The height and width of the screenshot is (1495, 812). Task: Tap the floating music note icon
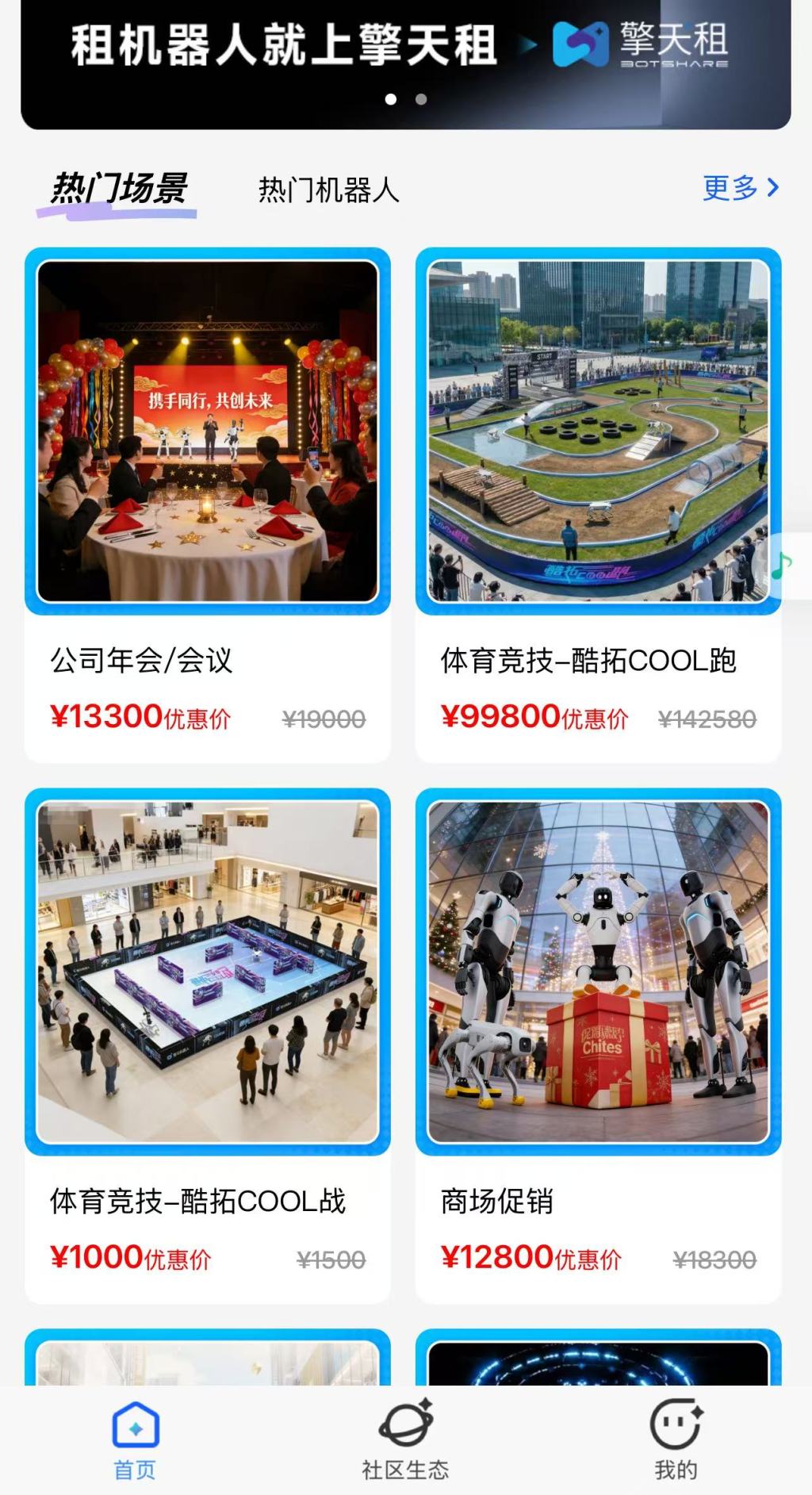[x=780, y=563]
